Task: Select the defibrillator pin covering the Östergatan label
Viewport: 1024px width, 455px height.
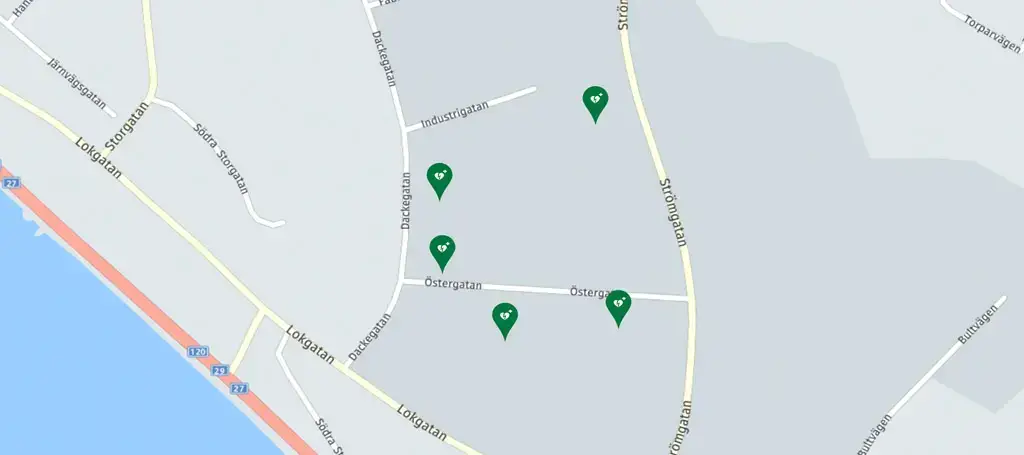Action: 619,305
